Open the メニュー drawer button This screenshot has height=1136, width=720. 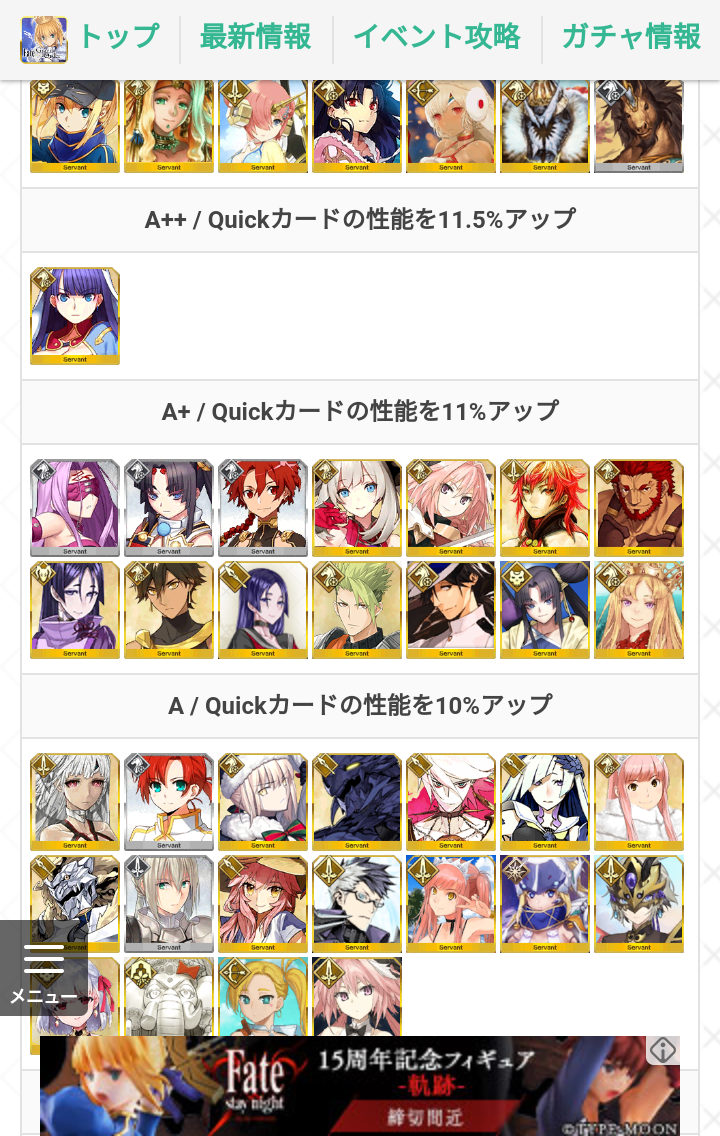click(43, 968)
